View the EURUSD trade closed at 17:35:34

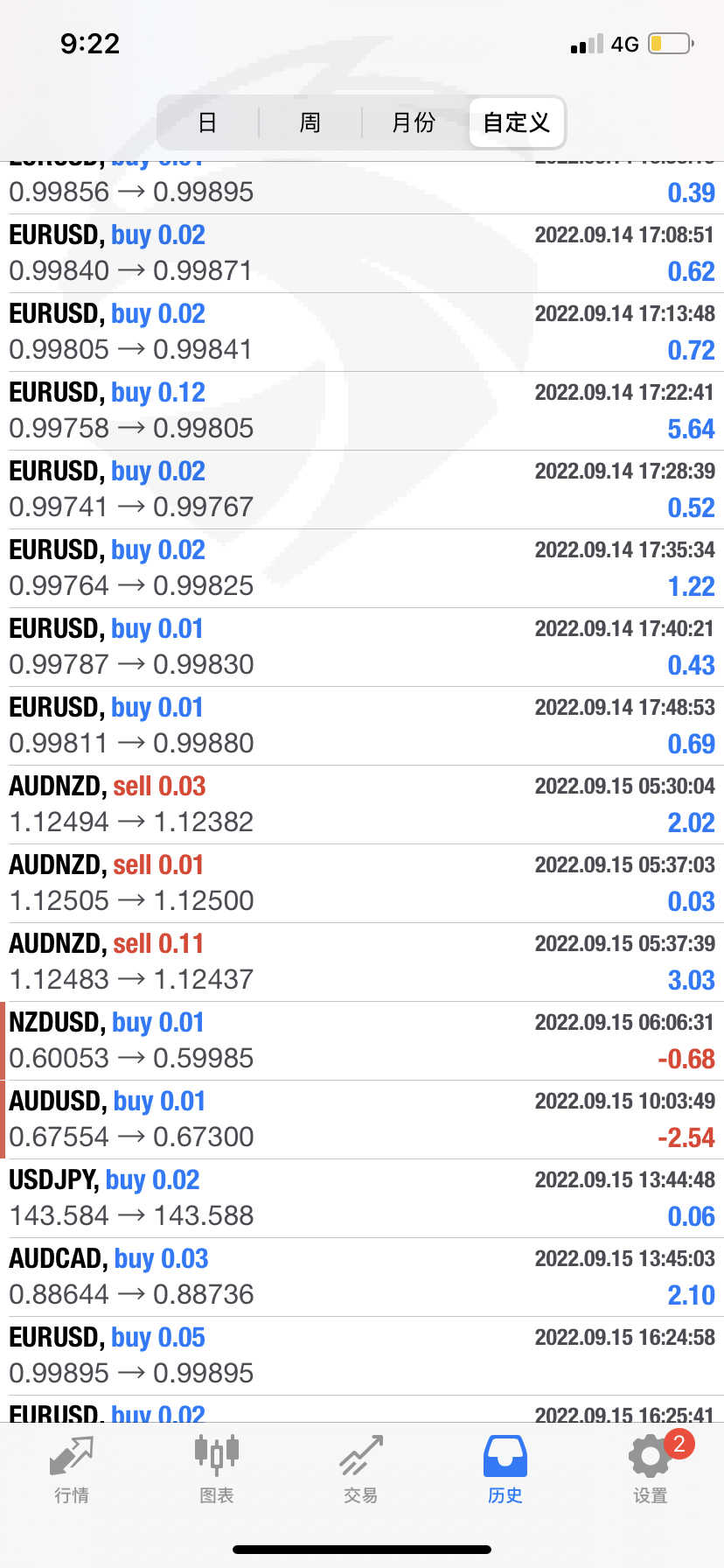click(x=362, y=569)
